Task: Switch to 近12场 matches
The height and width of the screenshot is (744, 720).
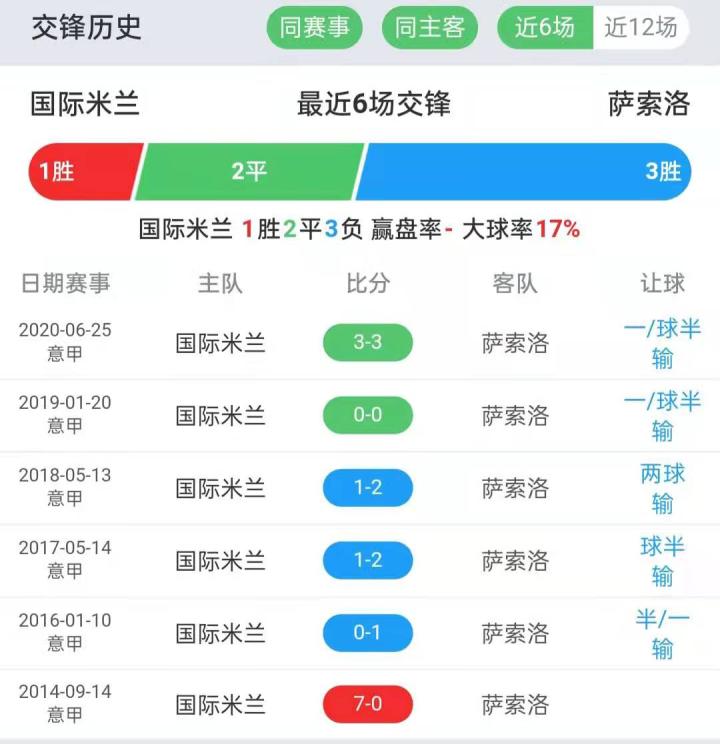Action: tap(641, 27)
